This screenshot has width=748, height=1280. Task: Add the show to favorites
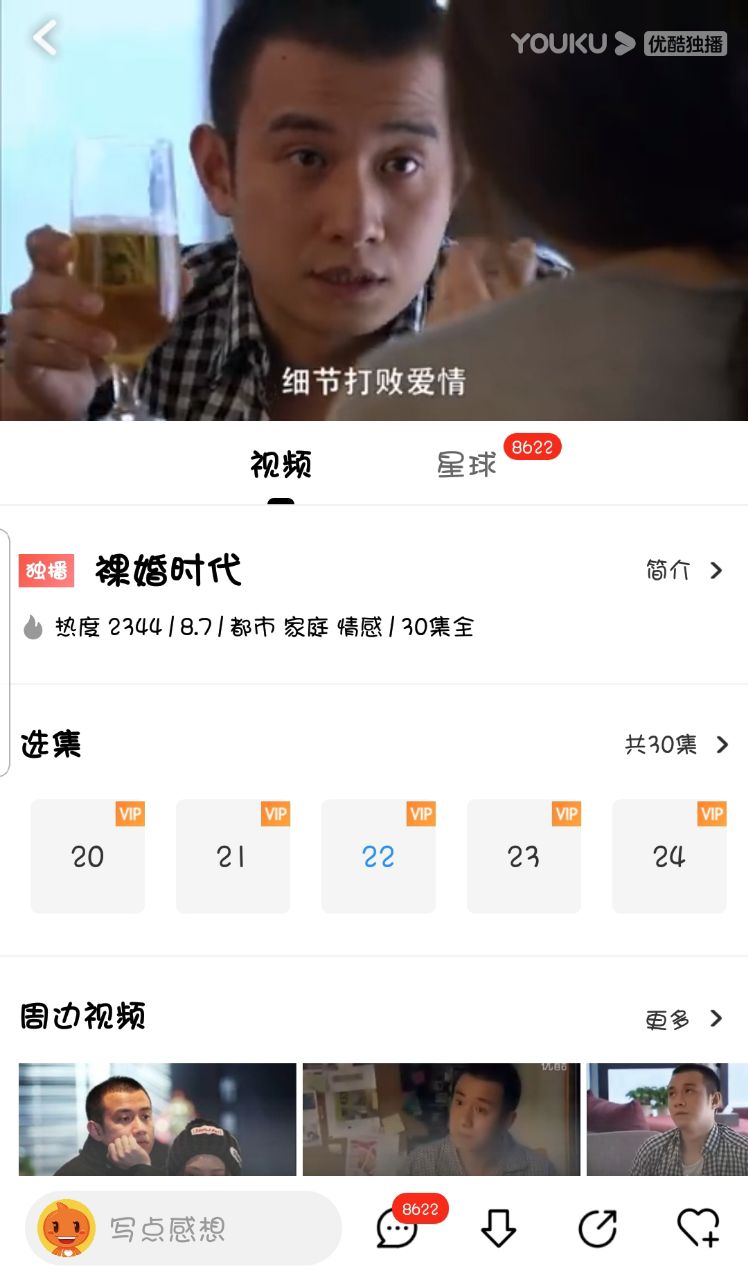pyautogui.click(x=698, y=1228)
